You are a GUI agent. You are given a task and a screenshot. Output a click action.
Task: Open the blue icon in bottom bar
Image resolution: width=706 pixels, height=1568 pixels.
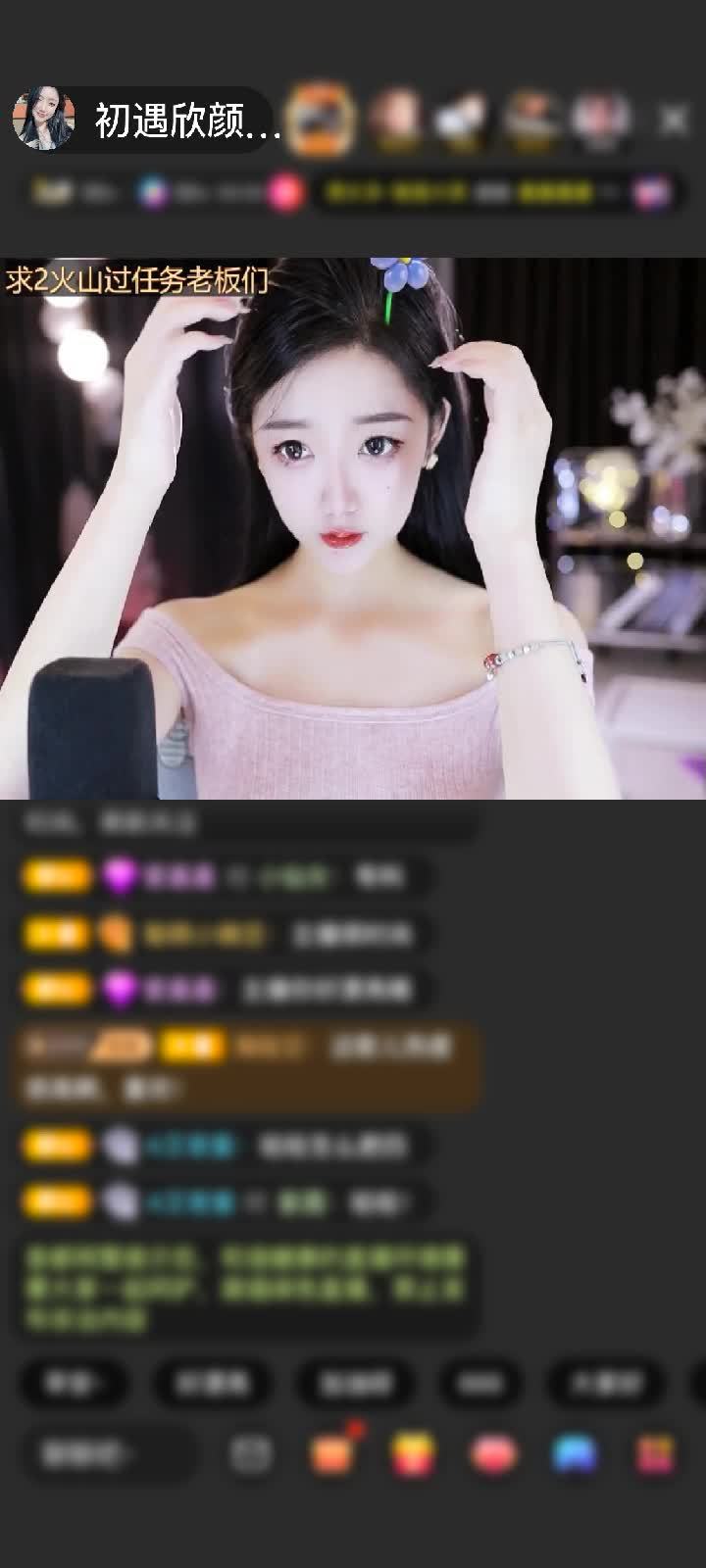point(575,1453)
